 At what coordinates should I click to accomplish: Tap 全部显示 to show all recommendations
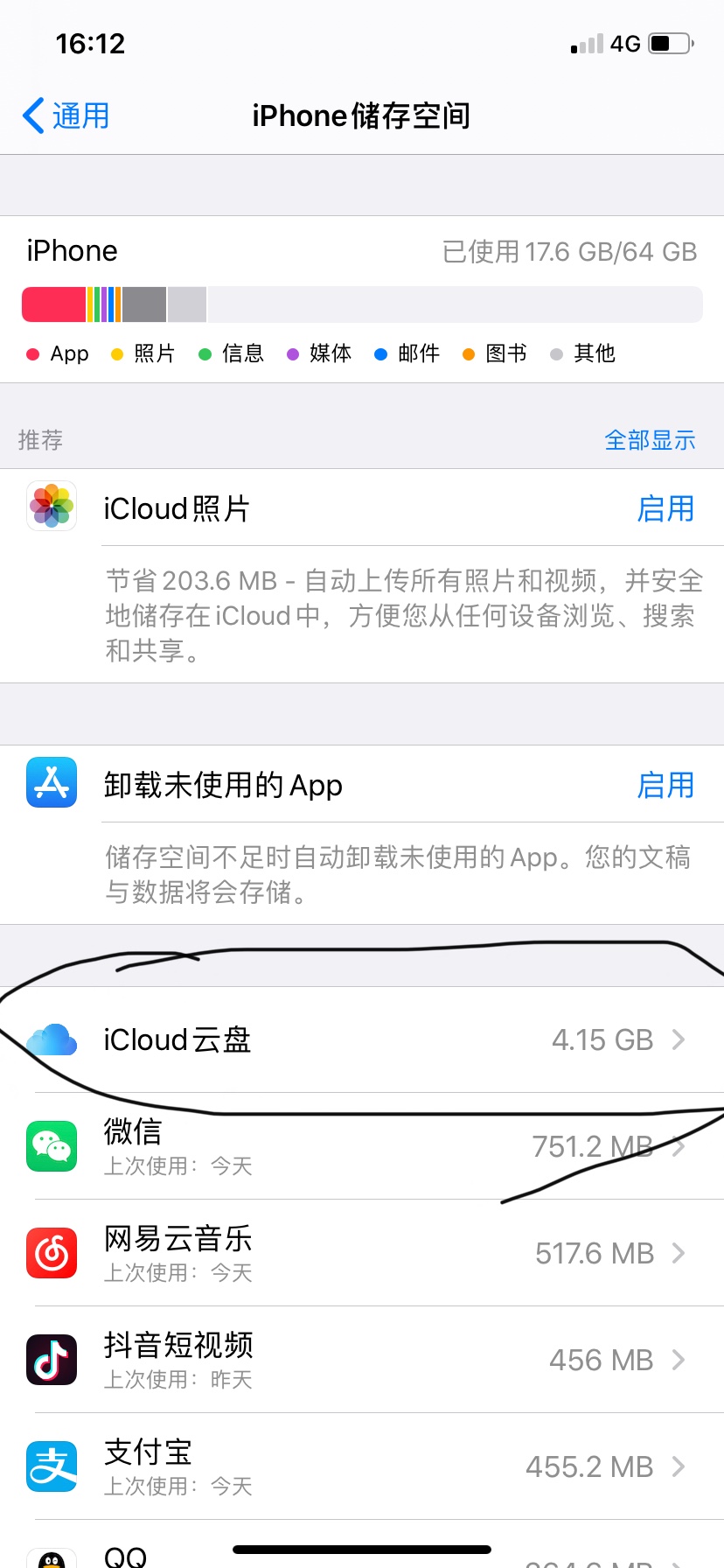[x=649, y=439]
